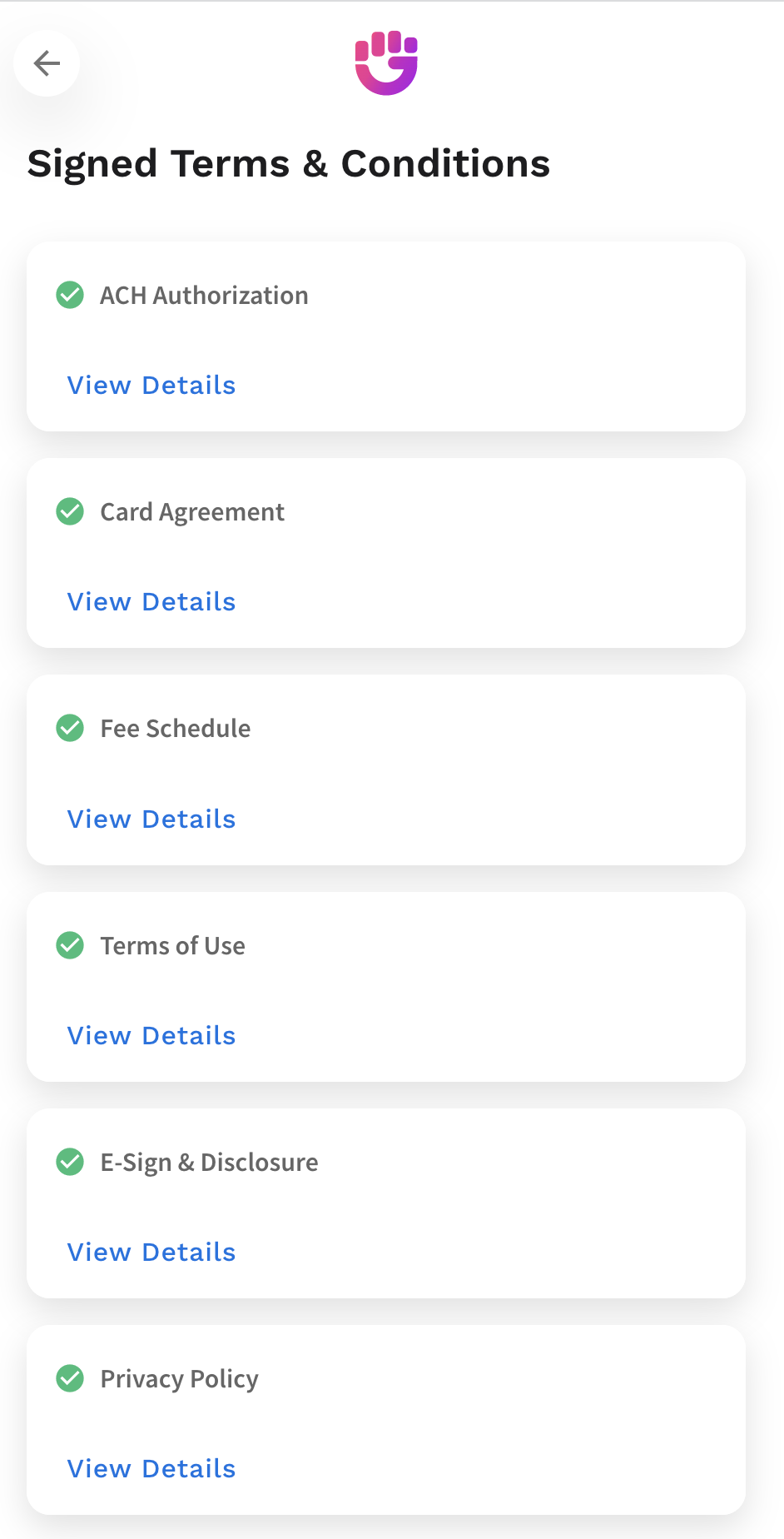Click the green checkmark beside Card Agreement
Screen dimensions: 784x1539
click(70, 511)
